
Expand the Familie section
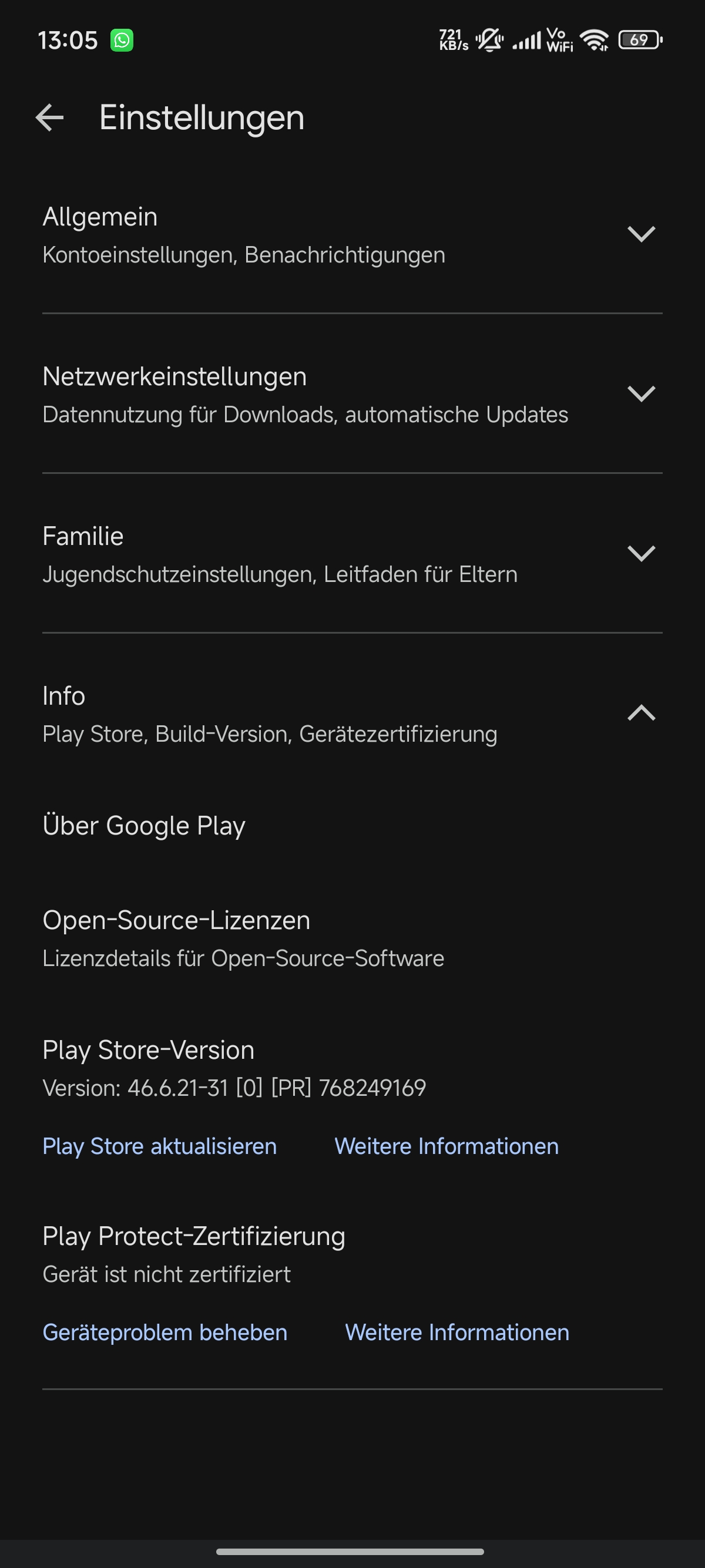352,553
